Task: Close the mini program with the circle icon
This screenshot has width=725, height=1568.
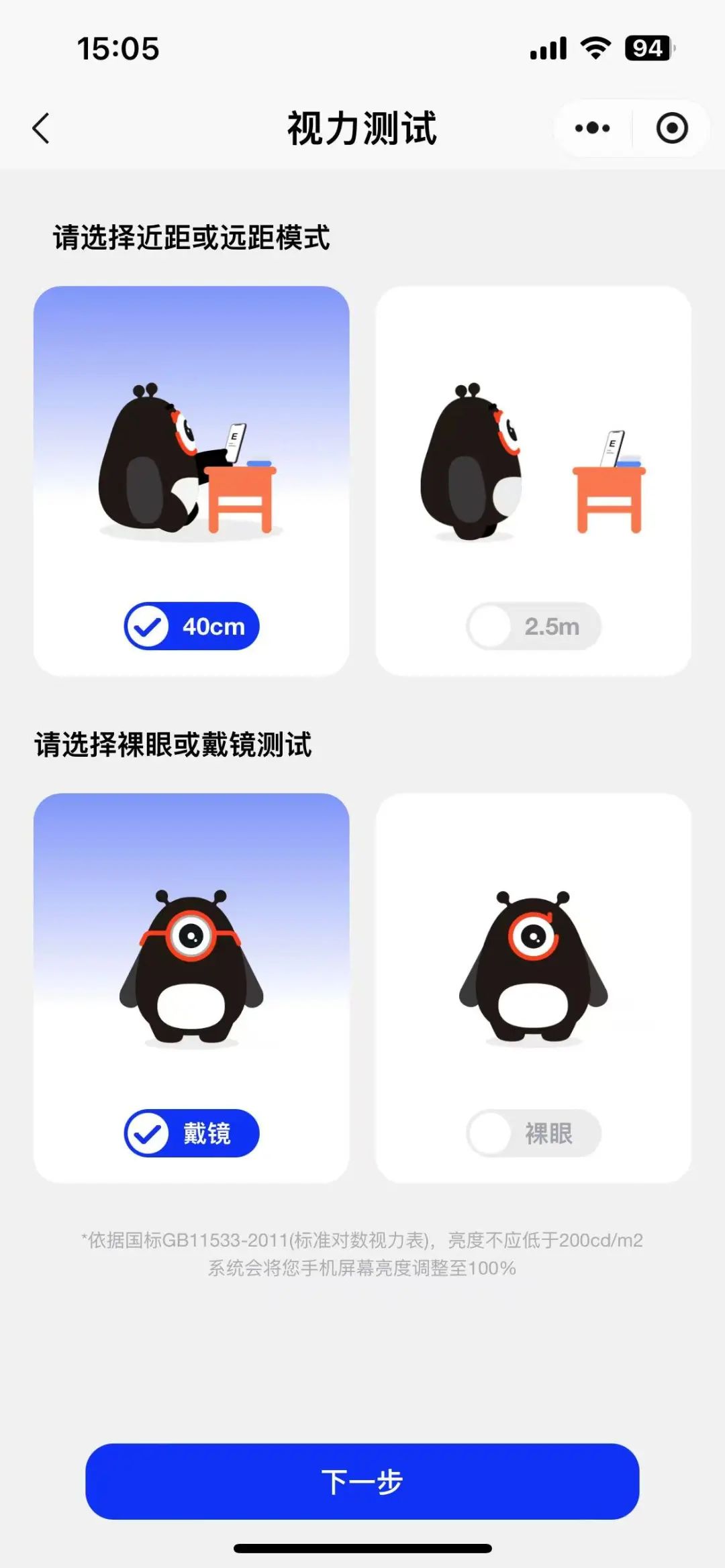Action: (x=672, y=128)
